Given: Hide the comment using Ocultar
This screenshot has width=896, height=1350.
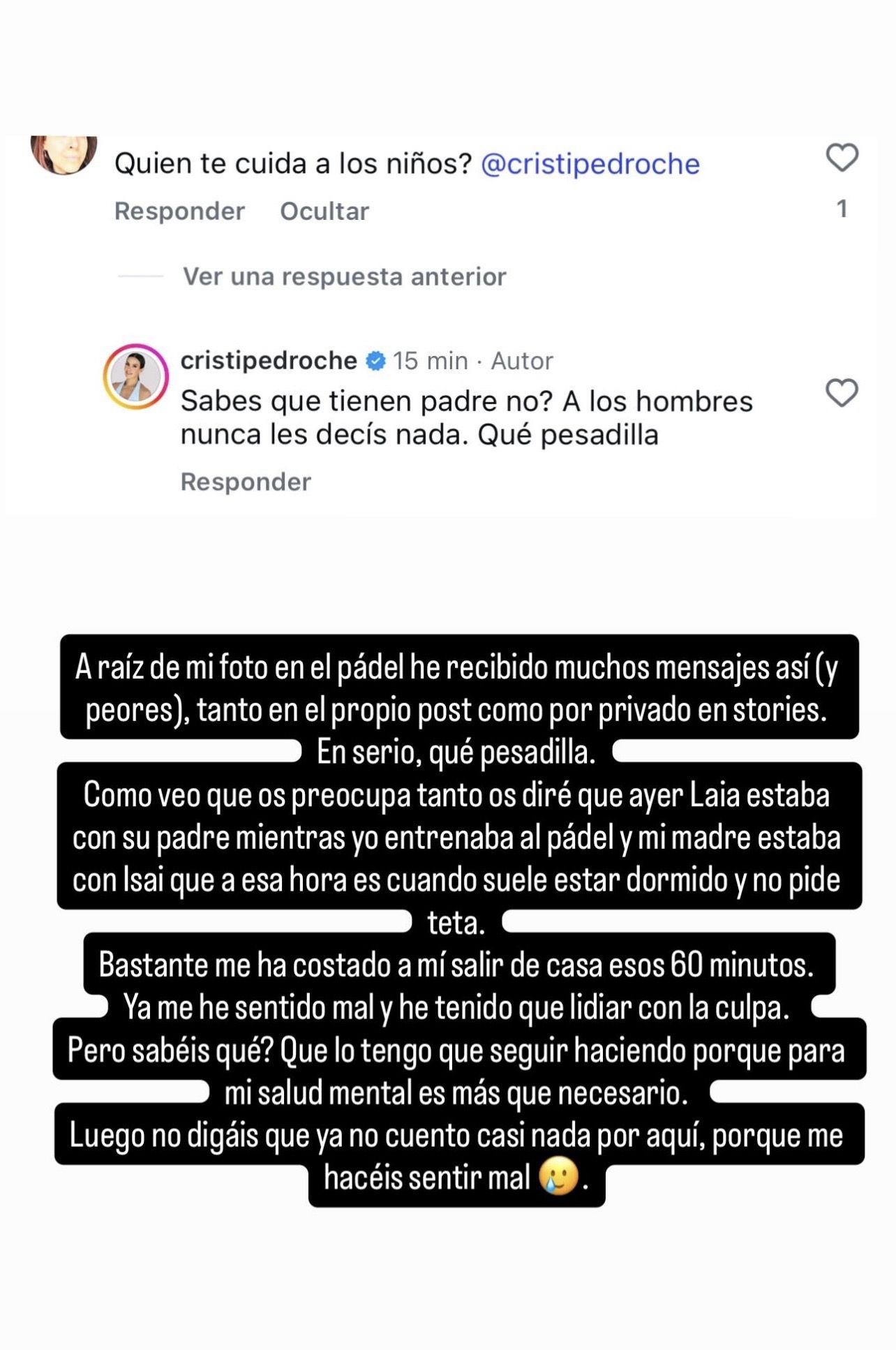Looking at the screenshot, I should click(x=324, y=210).
